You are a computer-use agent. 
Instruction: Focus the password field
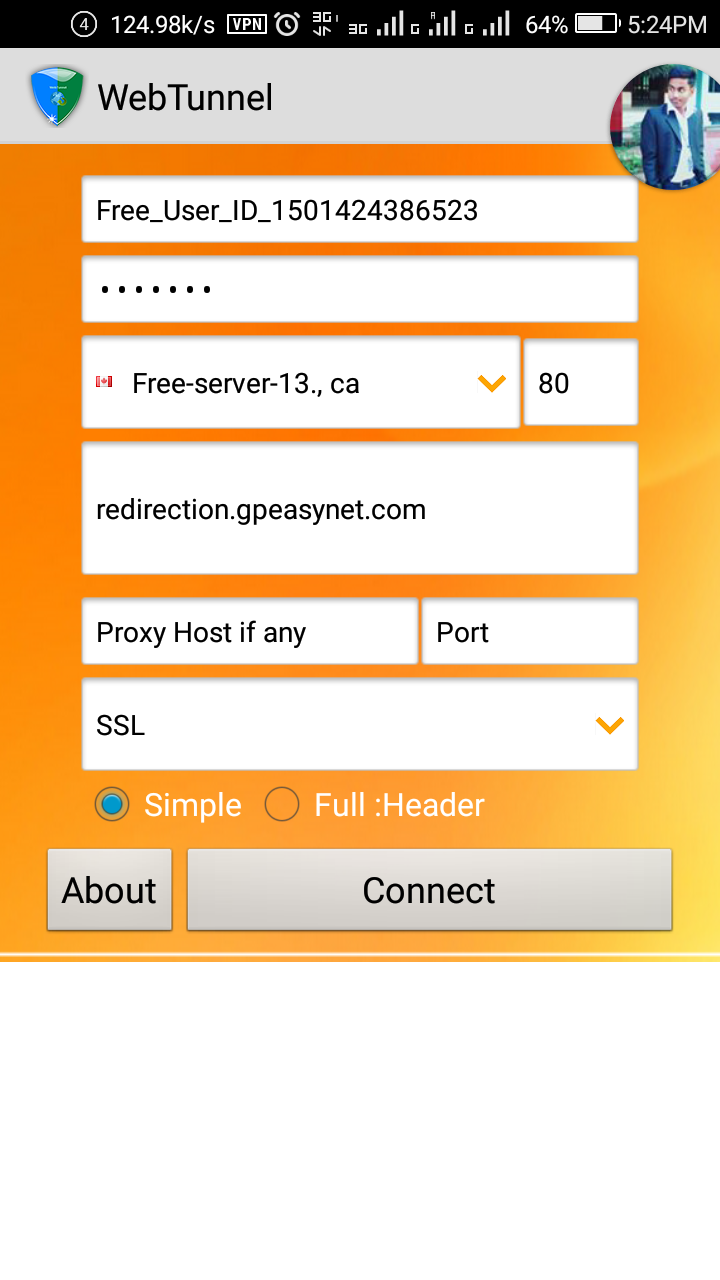(x=359, y=290)
